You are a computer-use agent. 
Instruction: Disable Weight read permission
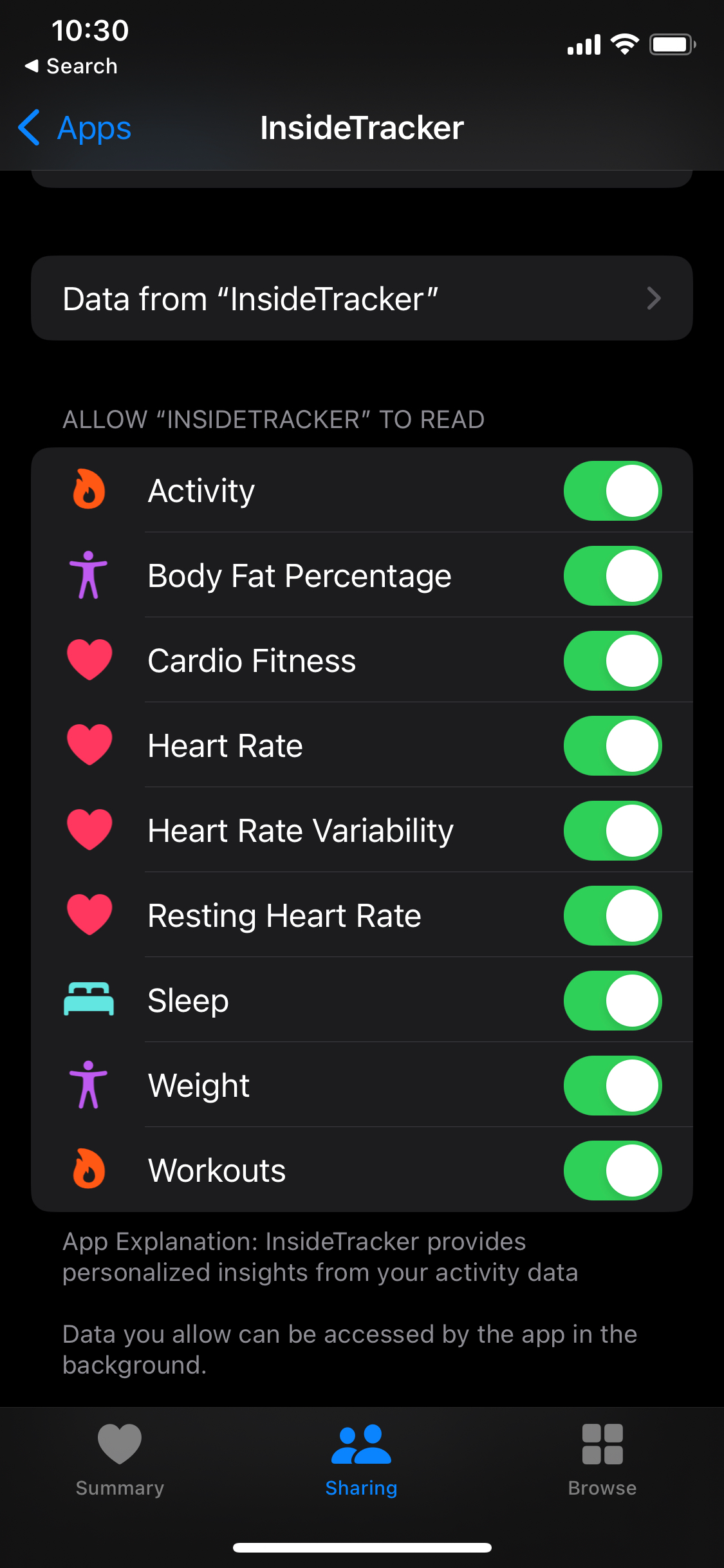tap(613, 1086)
